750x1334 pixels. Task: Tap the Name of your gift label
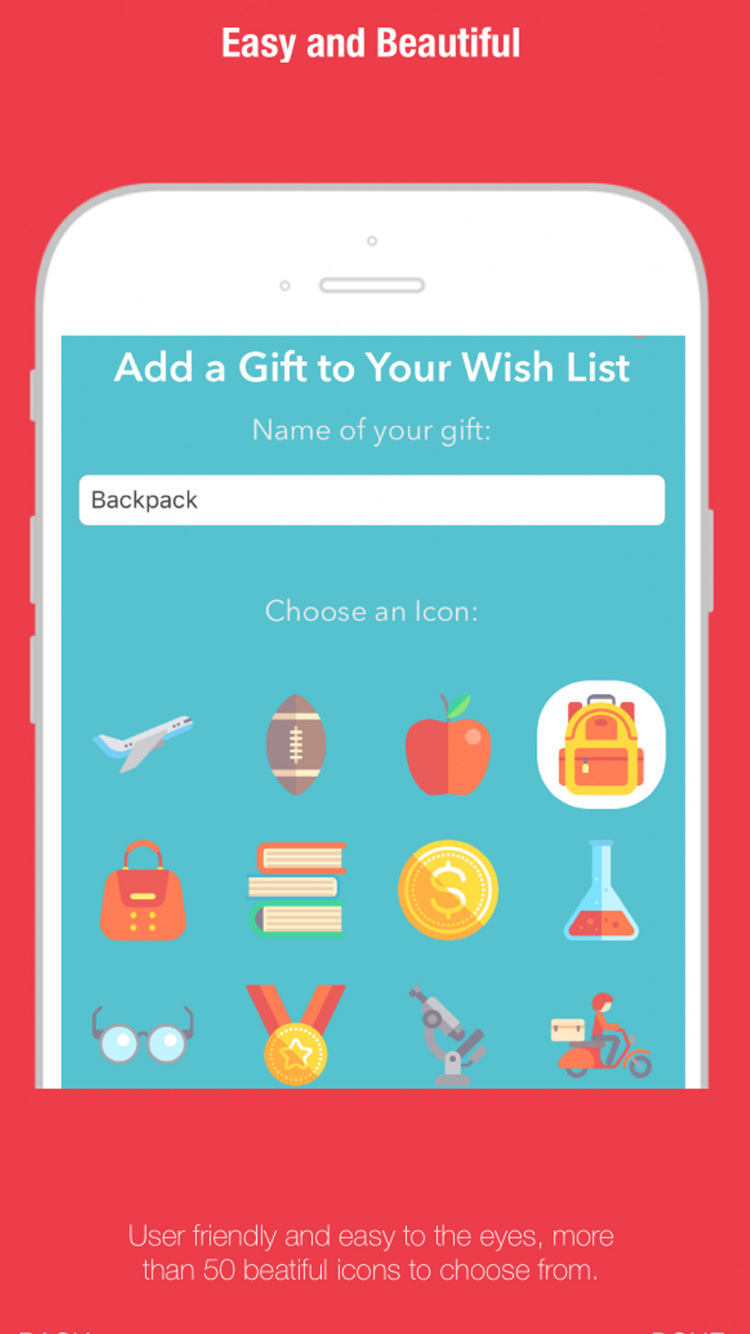pyautogui.click(x=372, y=430)
